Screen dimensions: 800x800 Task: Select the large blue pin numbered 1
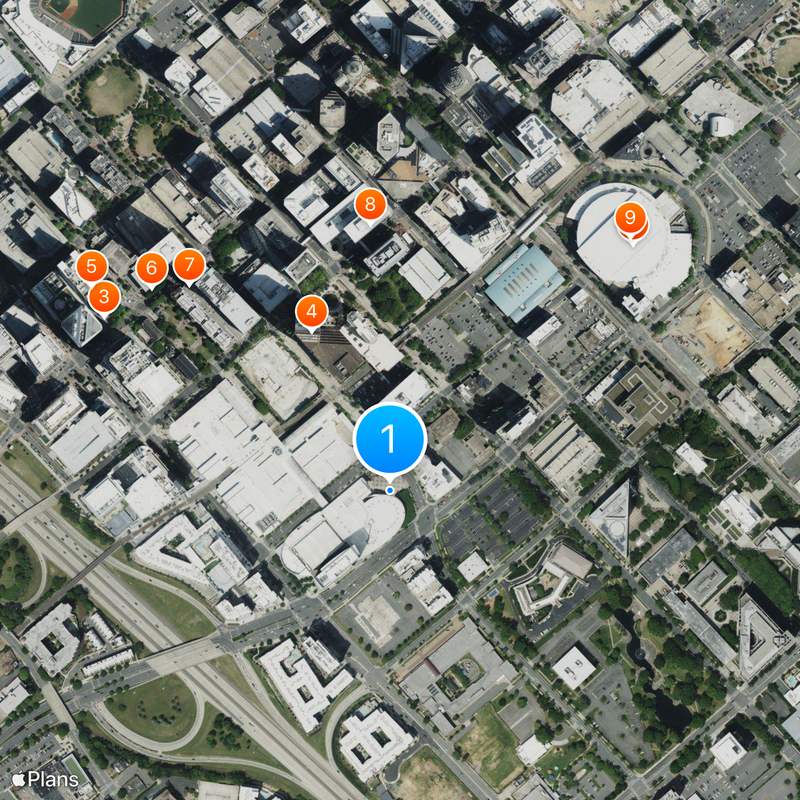pyautogui.click(x=390, y=439)
